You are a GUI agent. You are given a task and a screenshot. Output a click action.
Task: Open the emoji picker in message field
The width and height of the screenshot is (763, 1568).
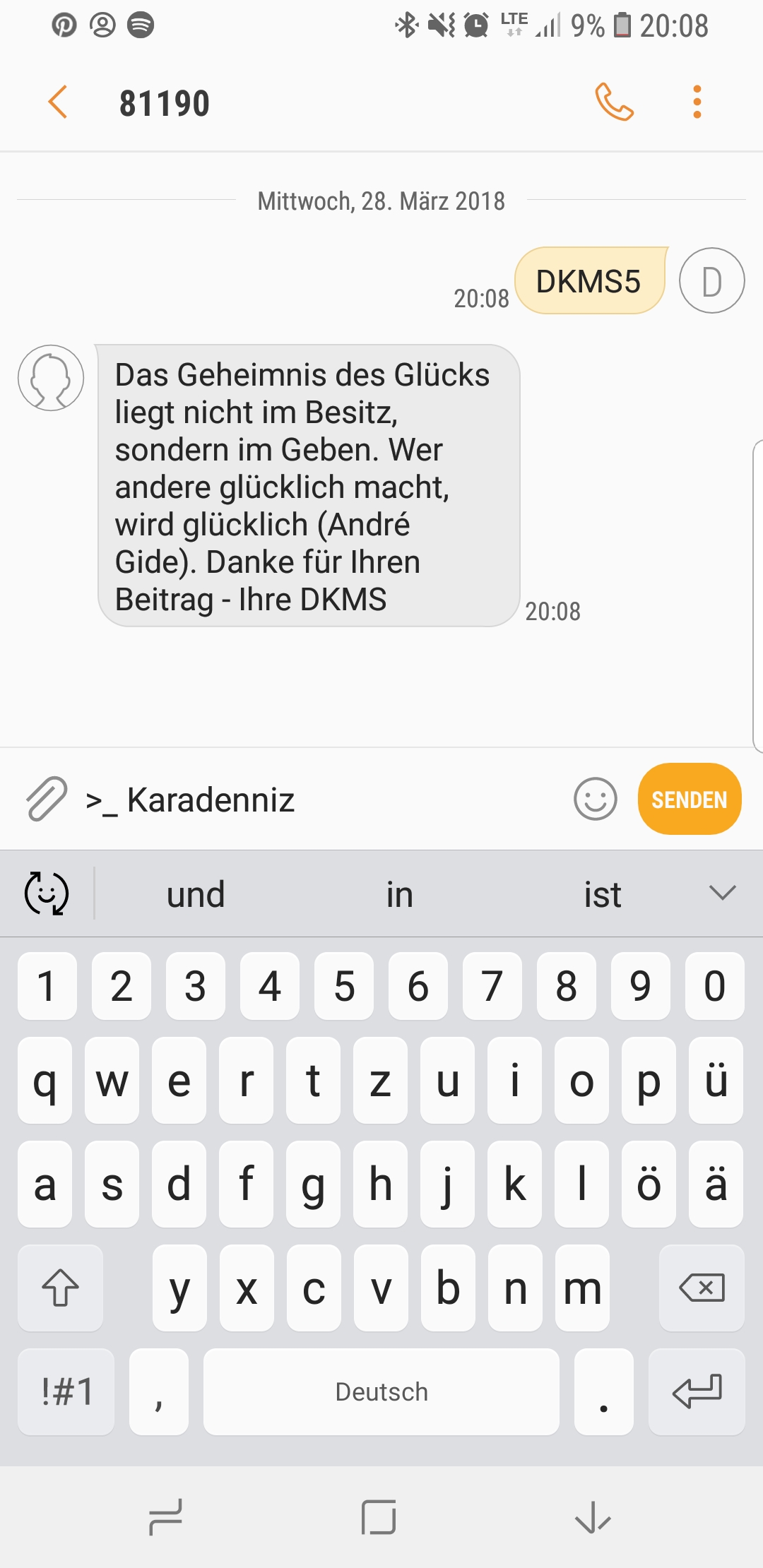[596, 799]
